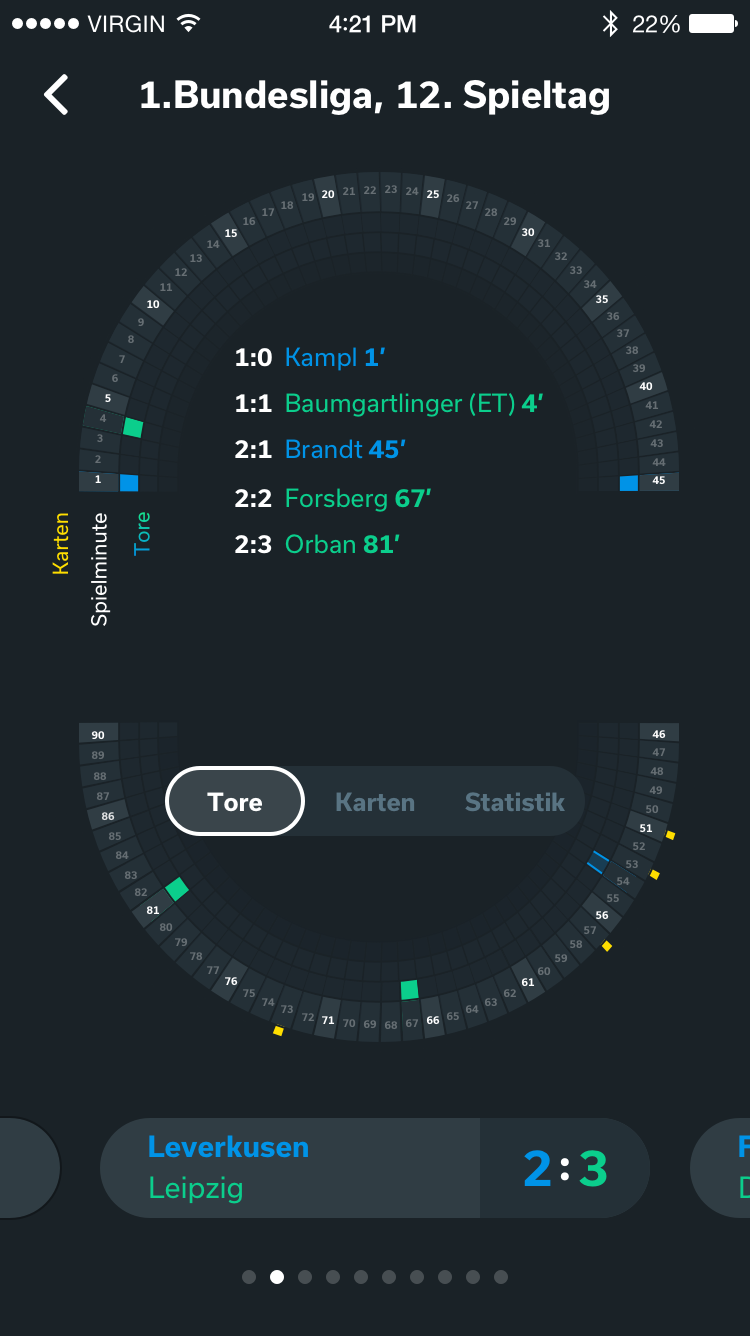Viewport: 750px width, 1336px height.
Task: Switch to the Karten tab
Action: tap(375, 802)
